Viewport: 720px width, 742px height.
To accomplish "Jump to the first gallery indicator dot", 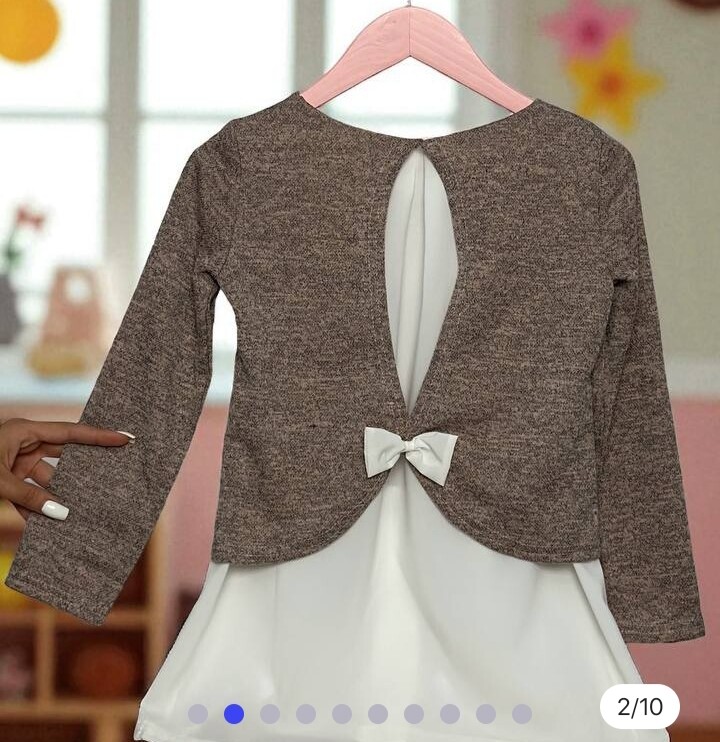I will 198,714.
